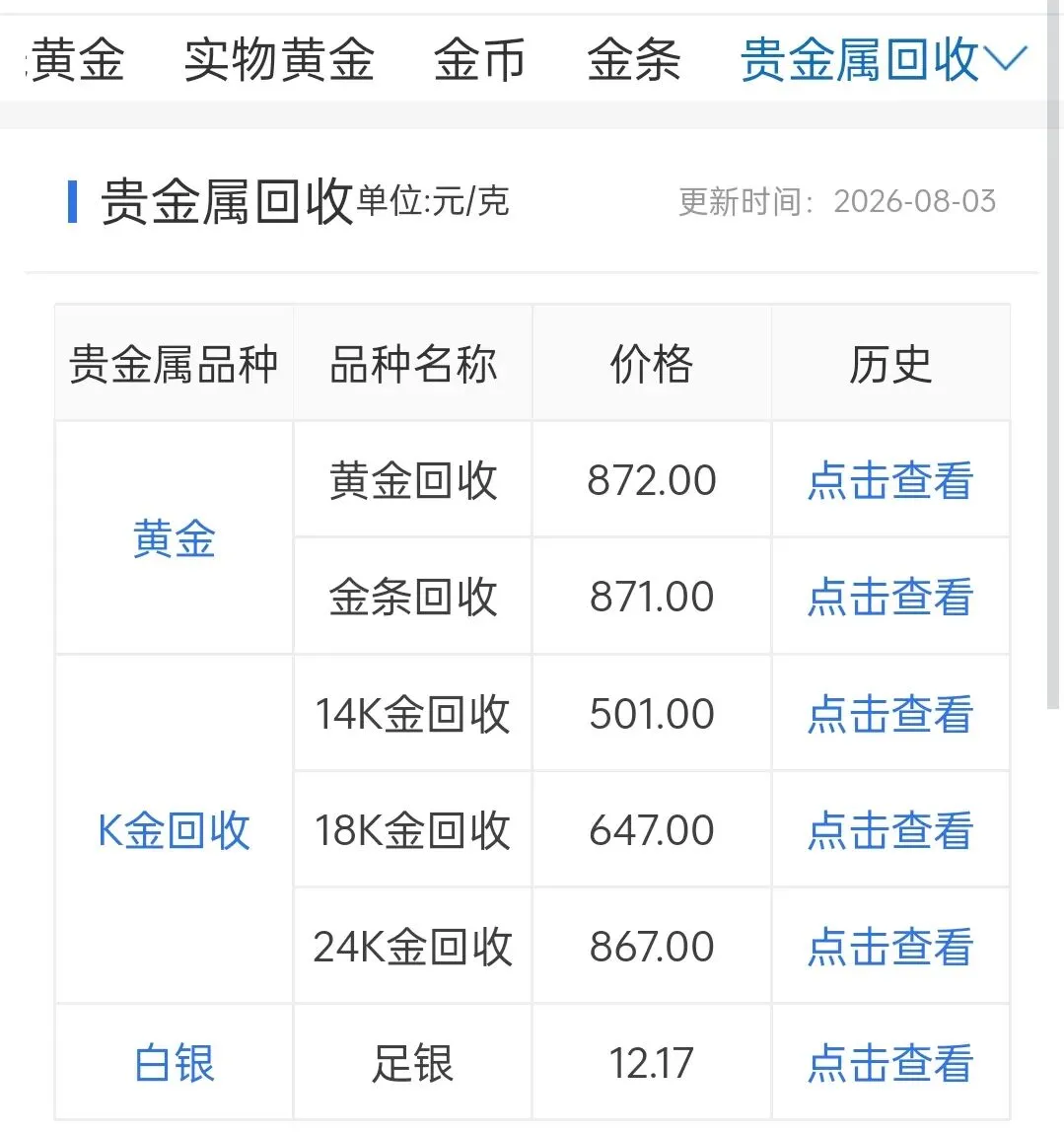Open the 白银 category link
The height and width of the screenshot is (1133, 1064).
(x=175, y=1063)
